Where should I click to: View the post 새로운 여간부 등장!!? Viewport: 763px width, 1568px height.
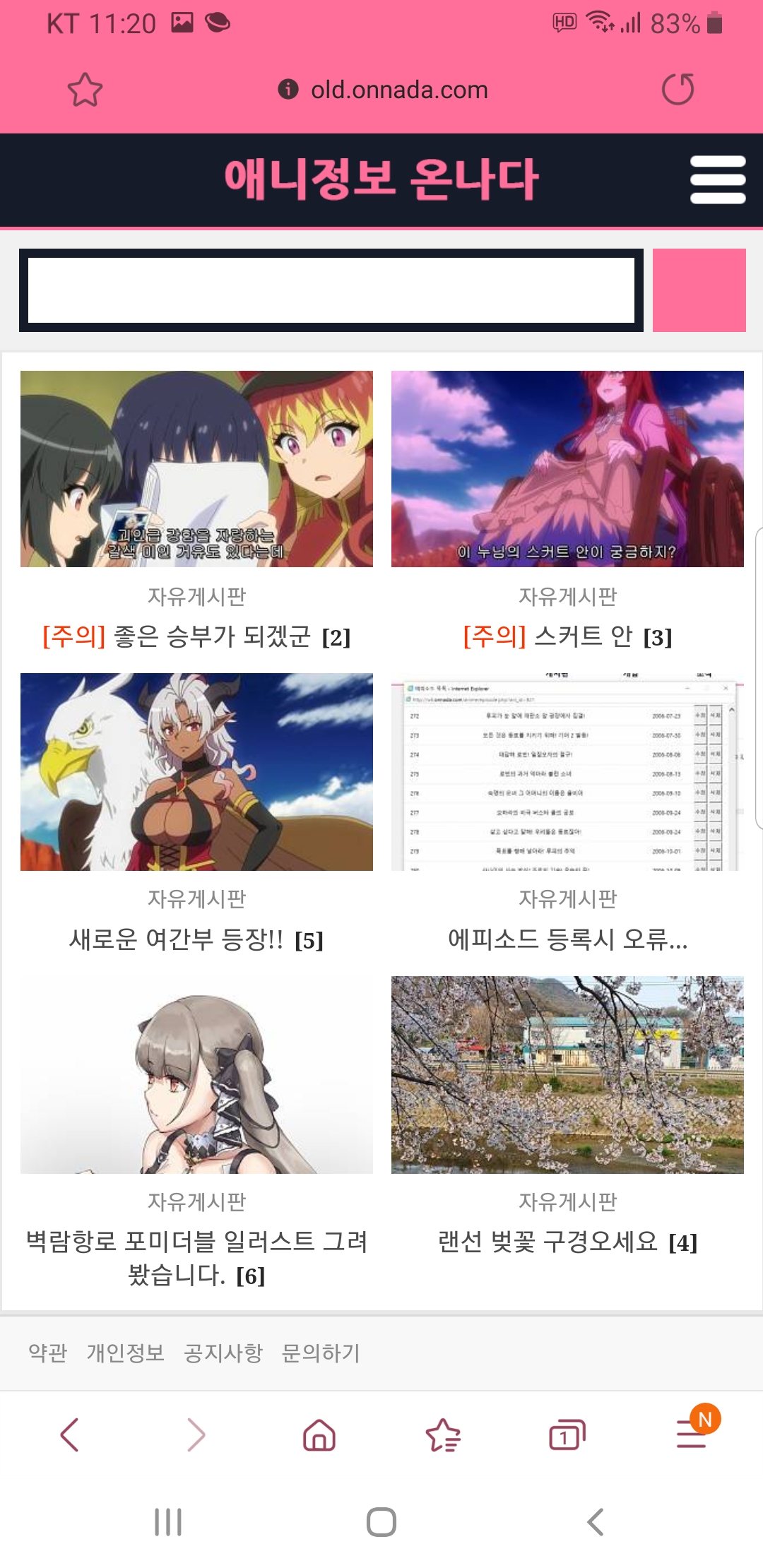pyautogui.click(x=196, y=939)
